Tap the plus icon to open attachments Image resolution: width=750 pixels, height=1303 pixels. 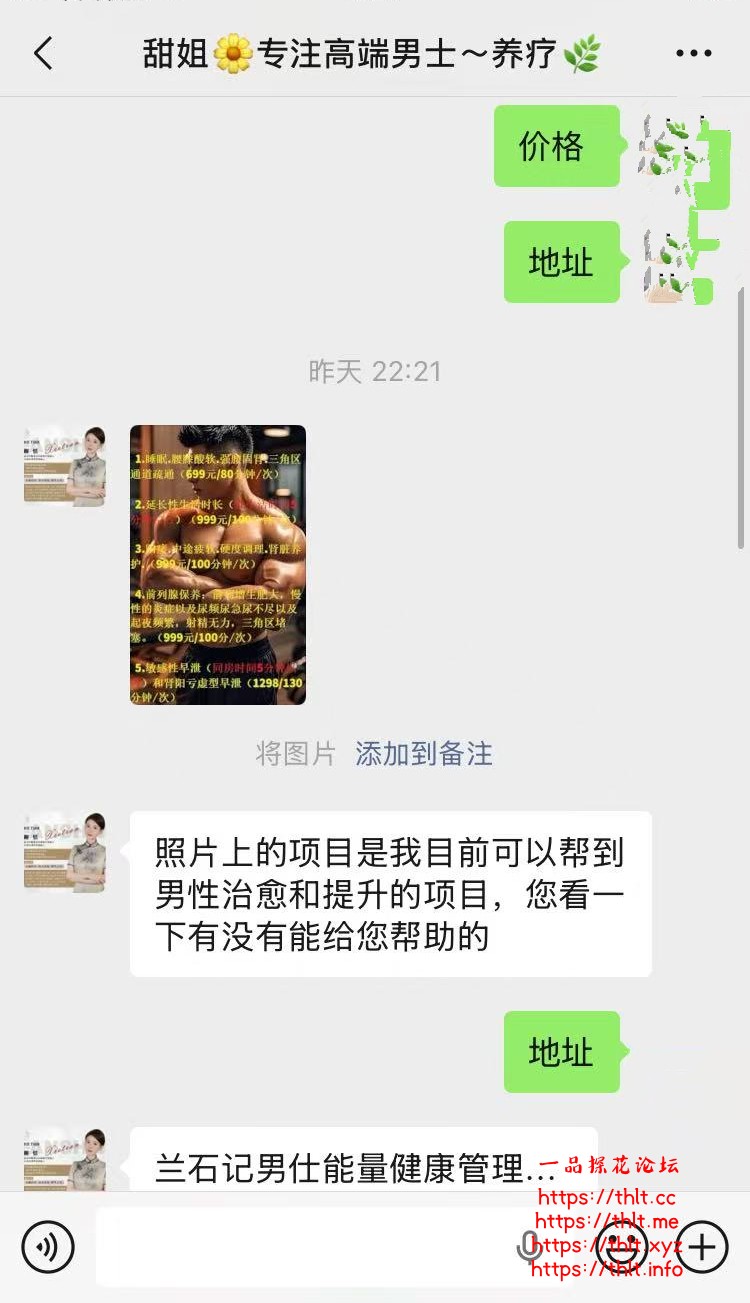click(x=703, y=1247)
